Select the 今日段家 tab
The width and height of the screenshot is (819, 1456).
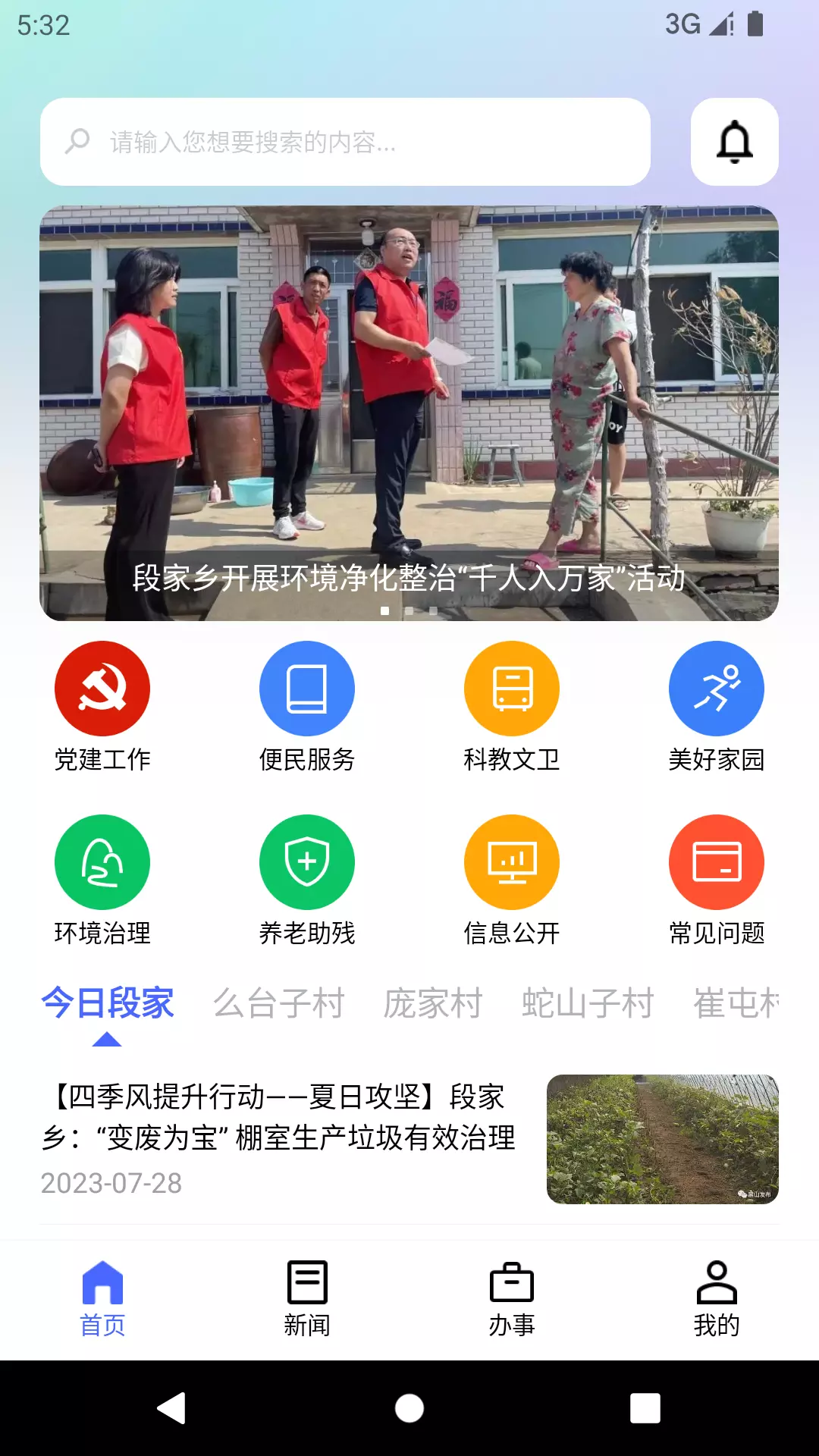107,1003
